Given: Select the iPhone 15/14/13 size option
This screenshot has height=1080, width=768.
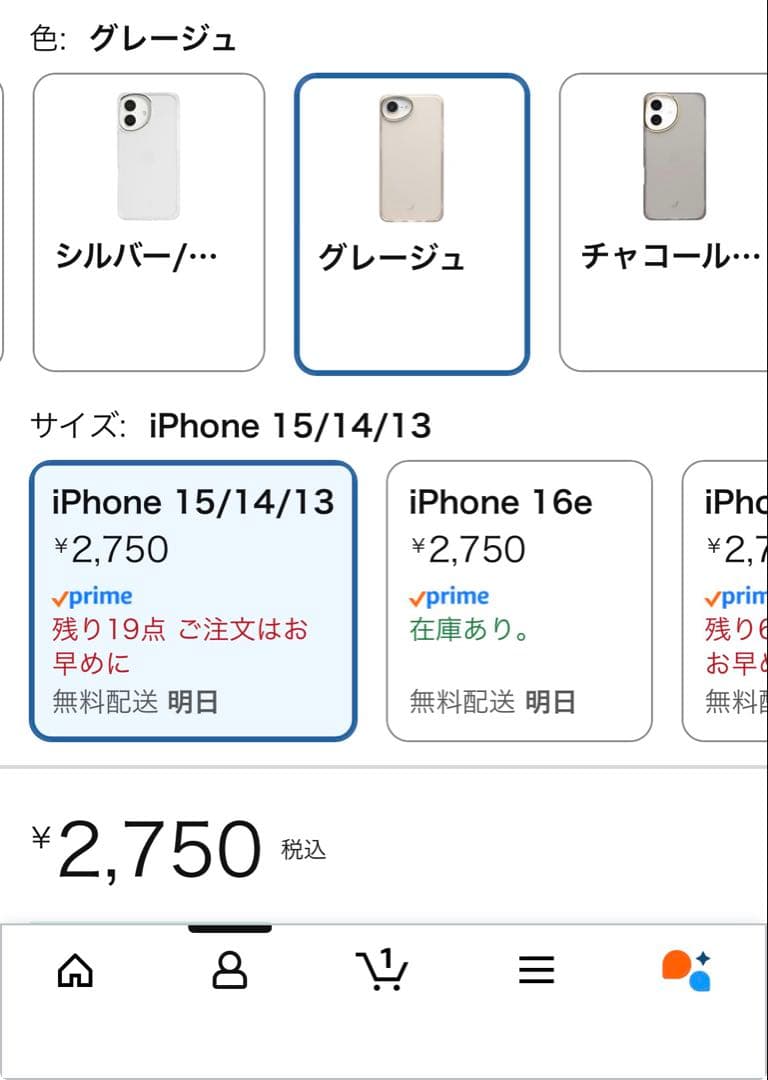Looking at the screenshot, I should click(193, 600).
